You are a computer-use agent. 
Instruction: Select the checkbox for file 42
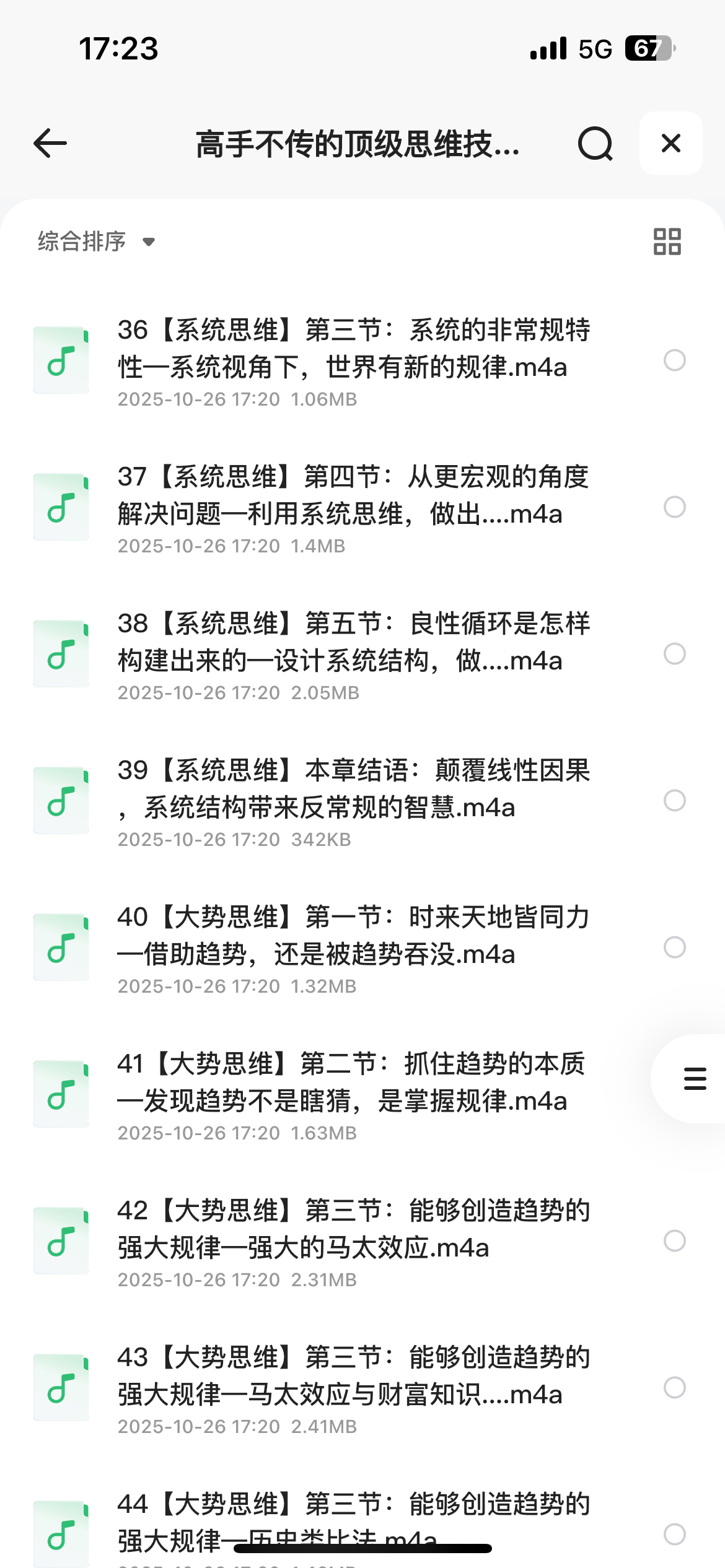674,1241
